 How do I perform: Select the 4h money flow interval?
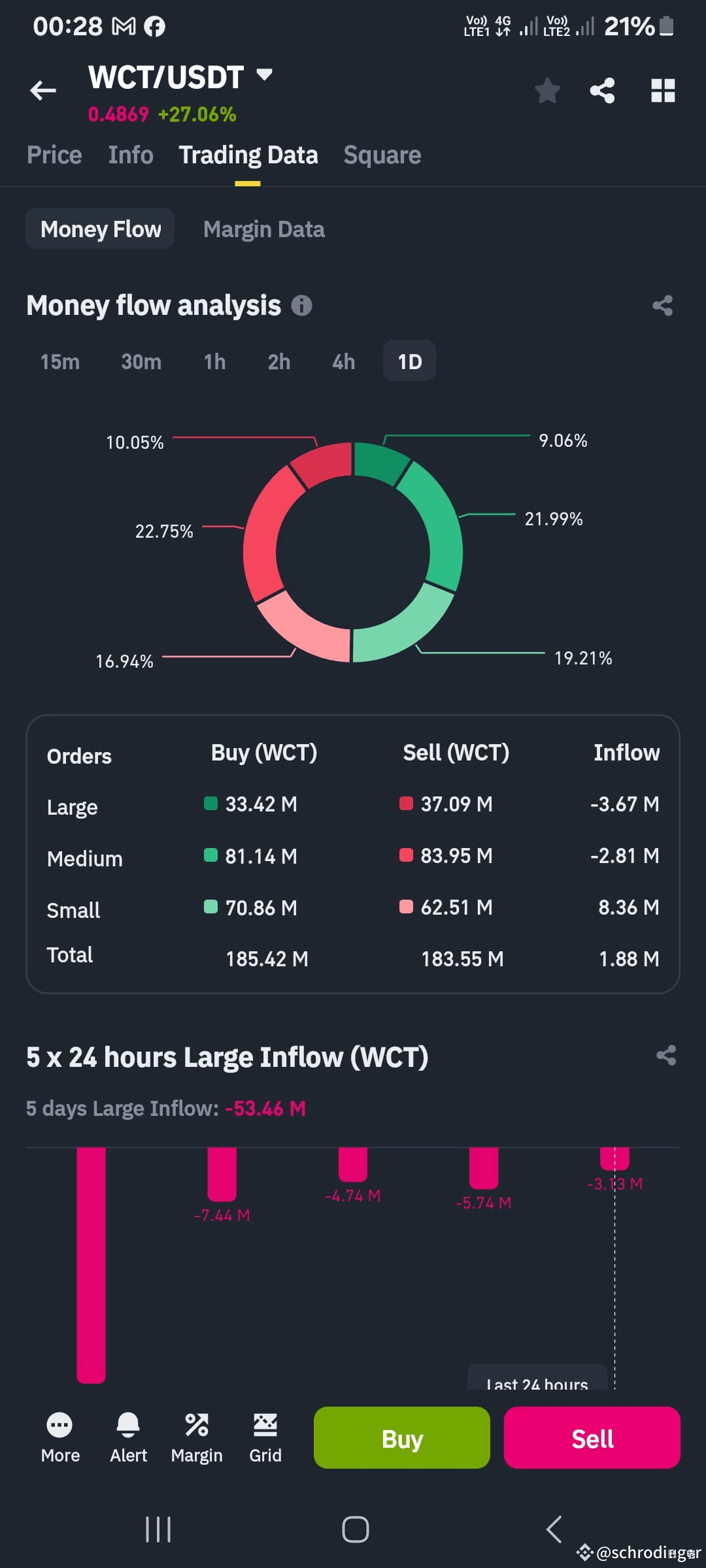tap(343, 361)
